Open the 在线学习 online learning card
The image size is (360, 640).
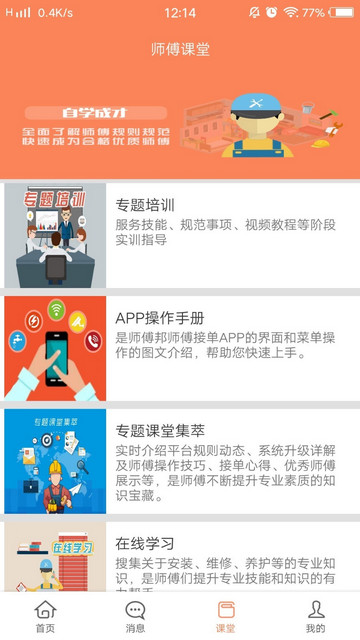(180, 556)
